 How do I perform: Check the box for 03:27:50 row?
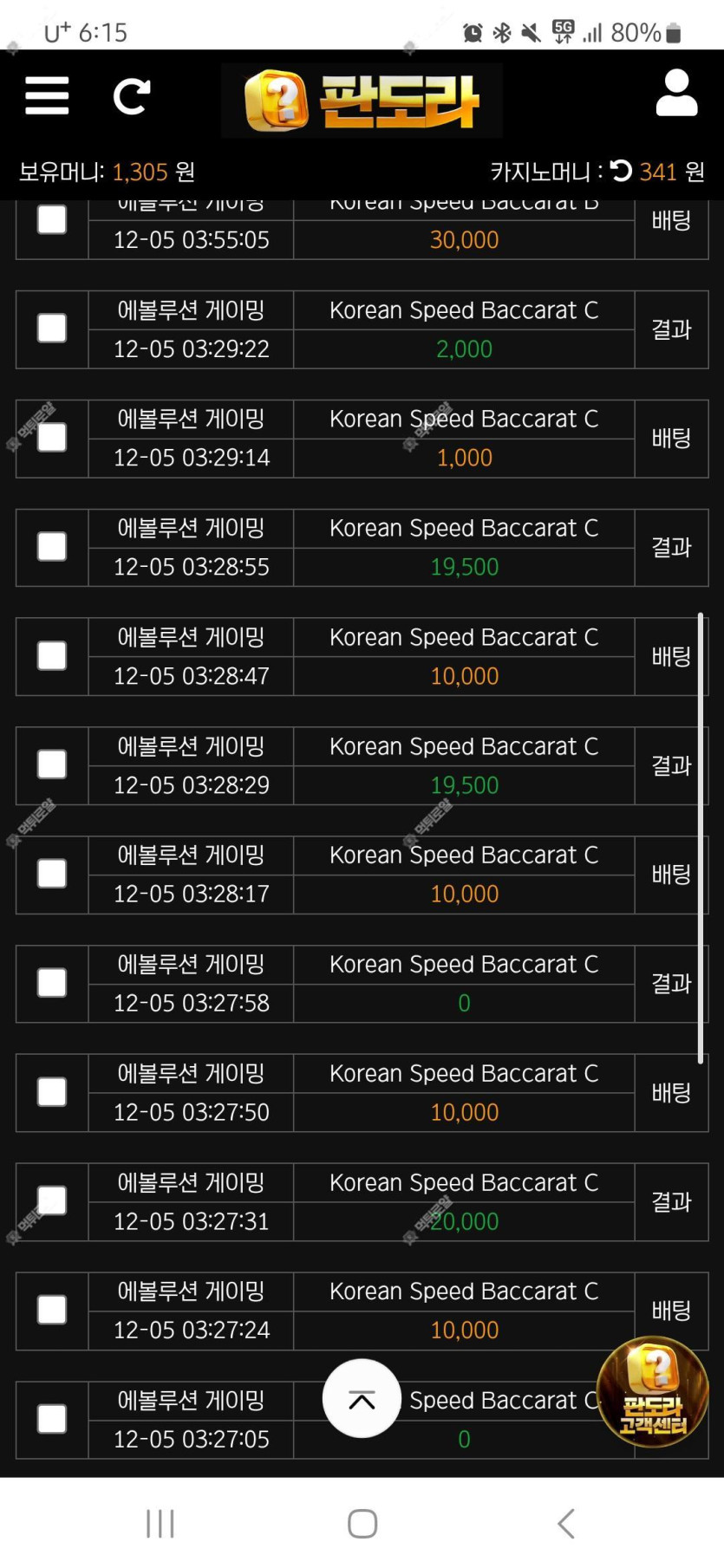click(x=52, y=1092)
